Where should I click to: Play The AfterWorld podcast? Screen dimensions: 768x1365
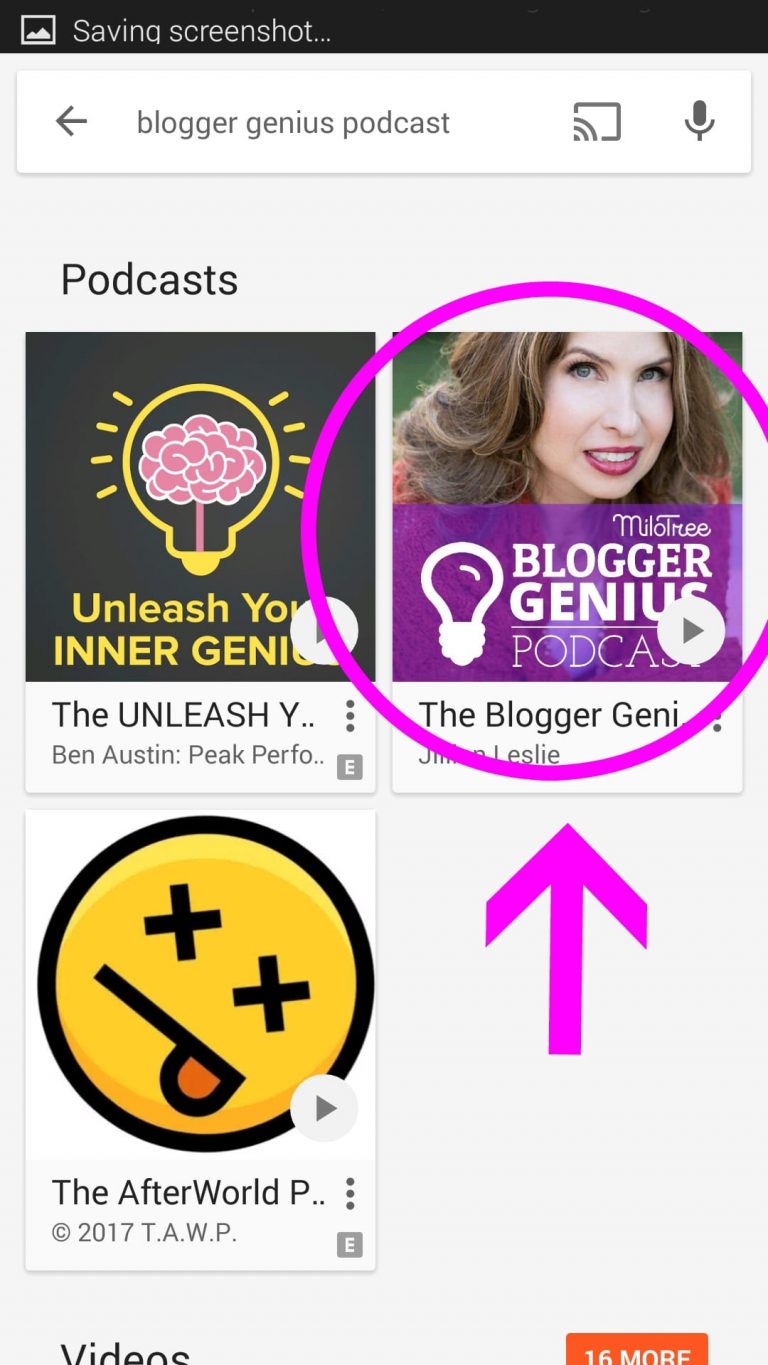click(325, 1109)
